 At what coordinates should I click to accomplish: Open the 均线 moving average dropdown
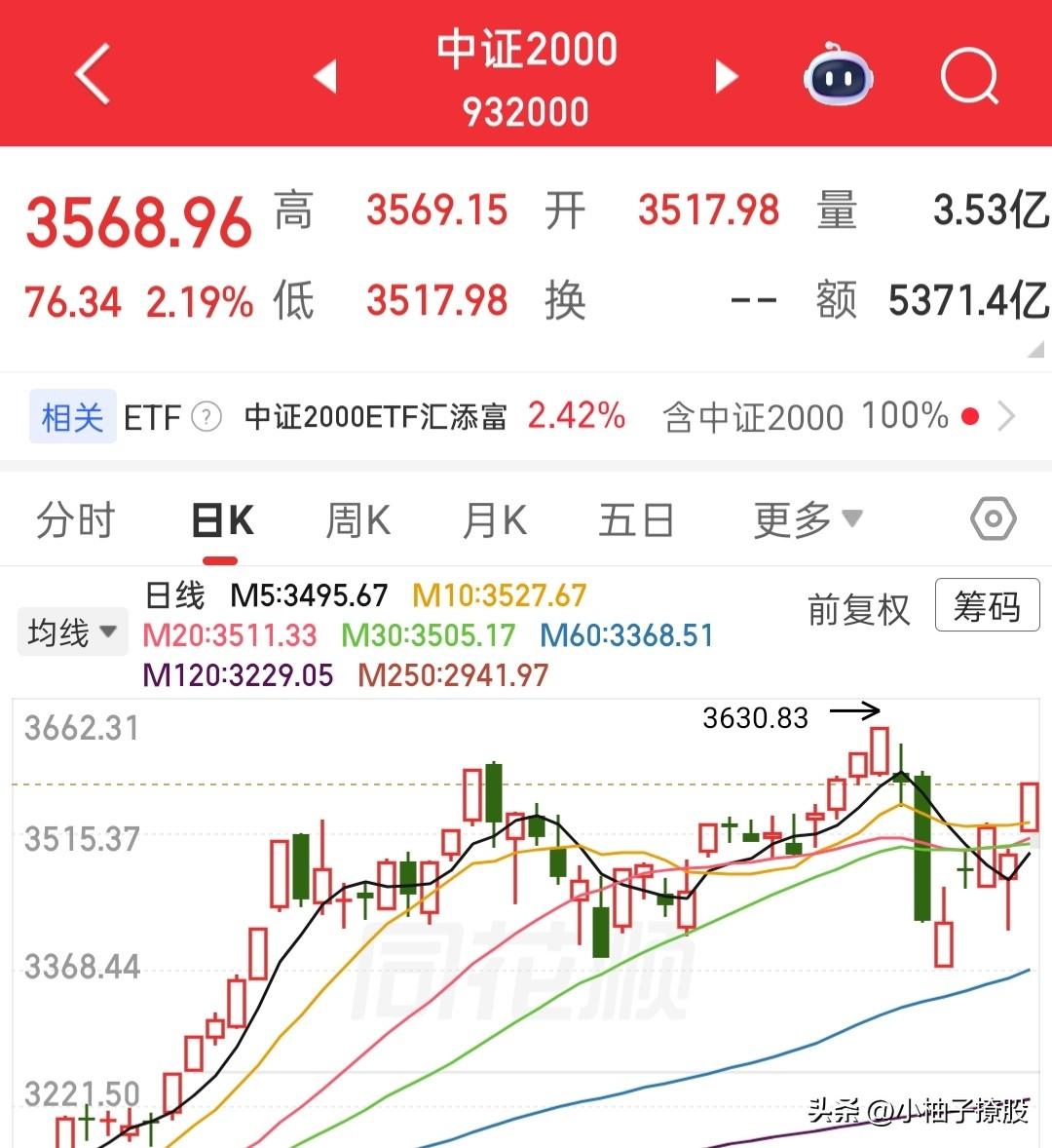[x=72, y=631]
